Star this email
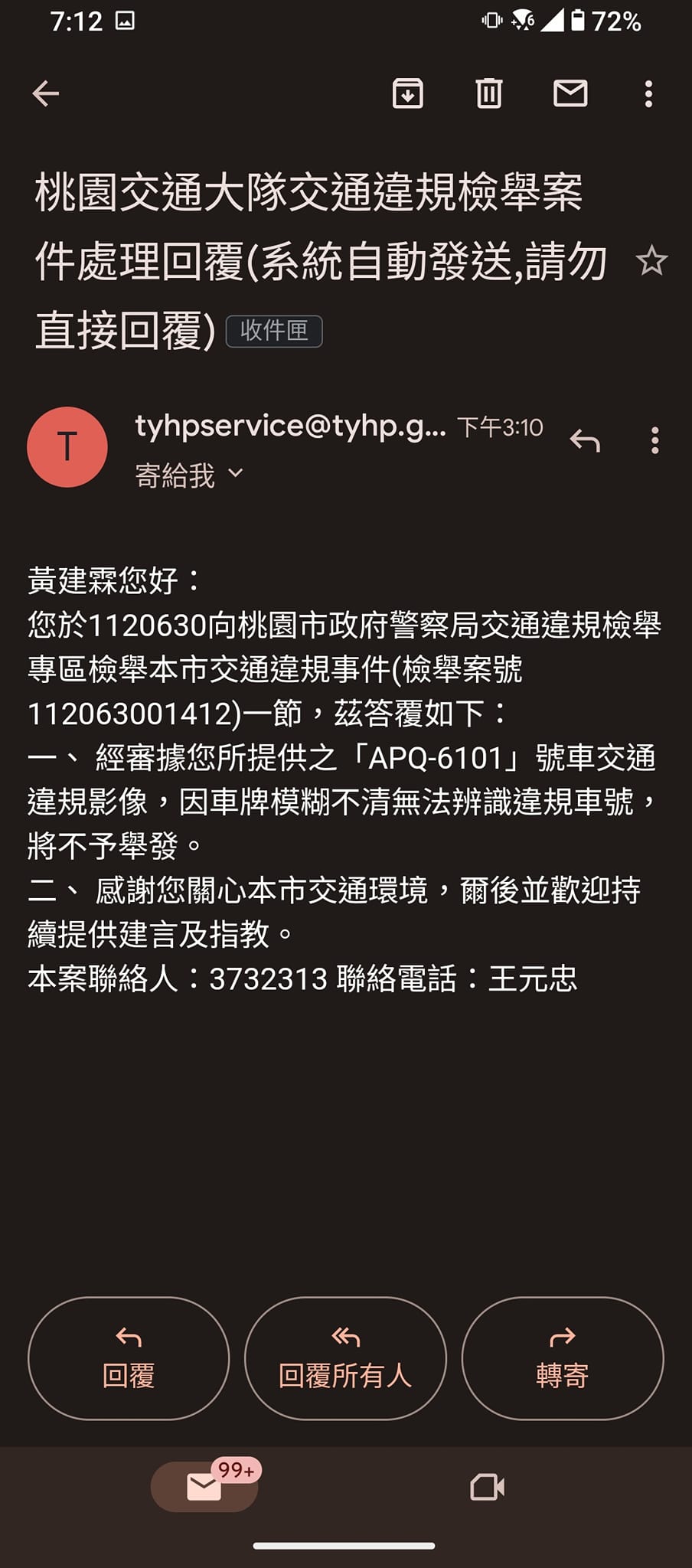 tap(651, 262)
